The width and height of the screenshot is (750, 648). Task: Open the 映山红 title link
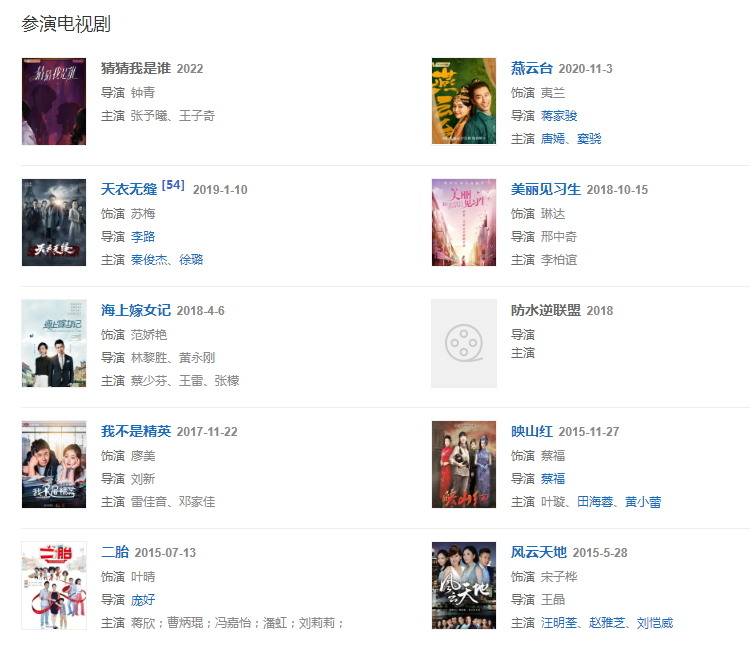531,431
